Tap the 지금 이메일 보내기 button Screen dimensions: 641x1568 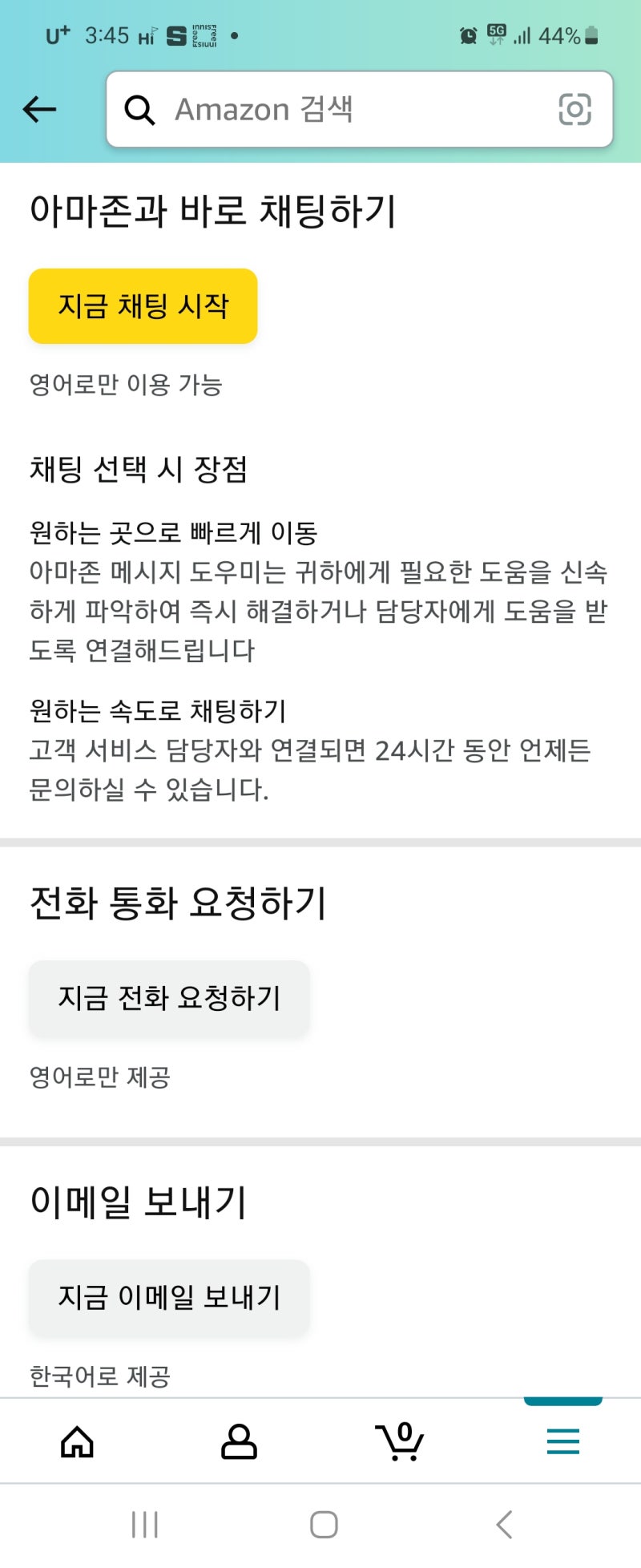coord(168,1298)
